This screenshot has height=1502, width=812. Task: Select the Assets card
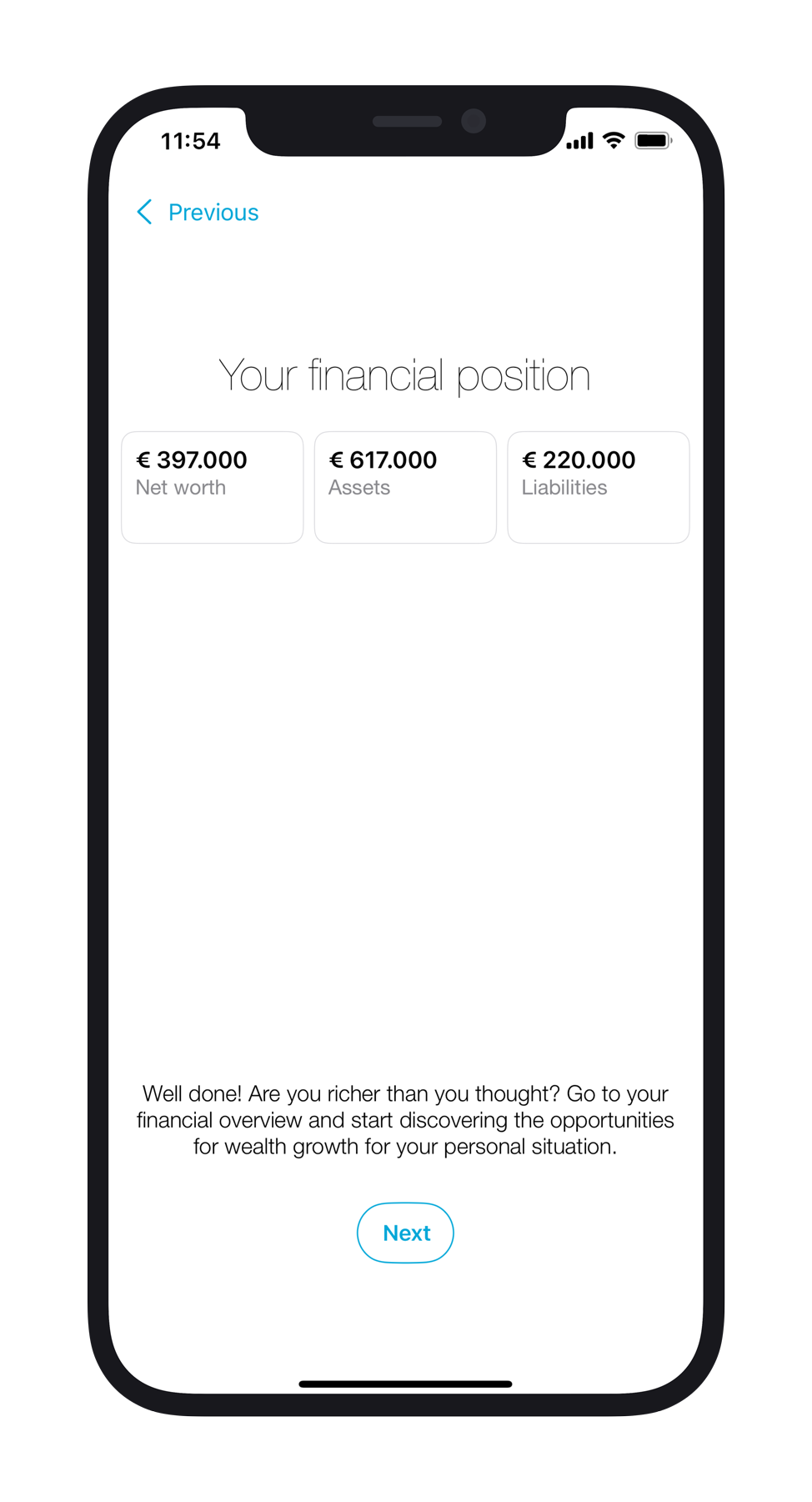(405, 488)
